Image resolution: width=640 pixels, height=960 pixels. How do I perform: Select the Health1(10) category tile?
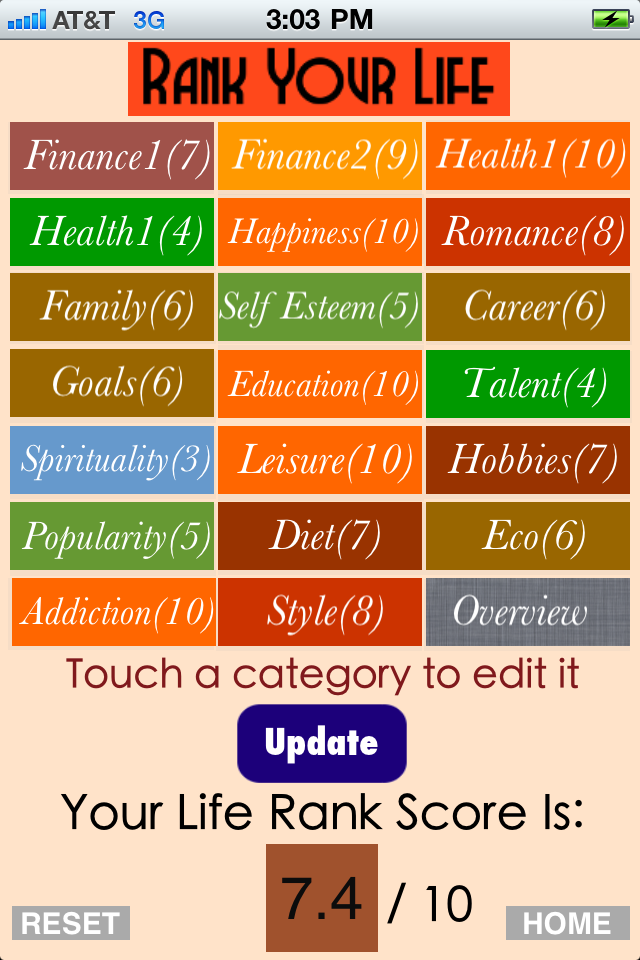point(528,156)
